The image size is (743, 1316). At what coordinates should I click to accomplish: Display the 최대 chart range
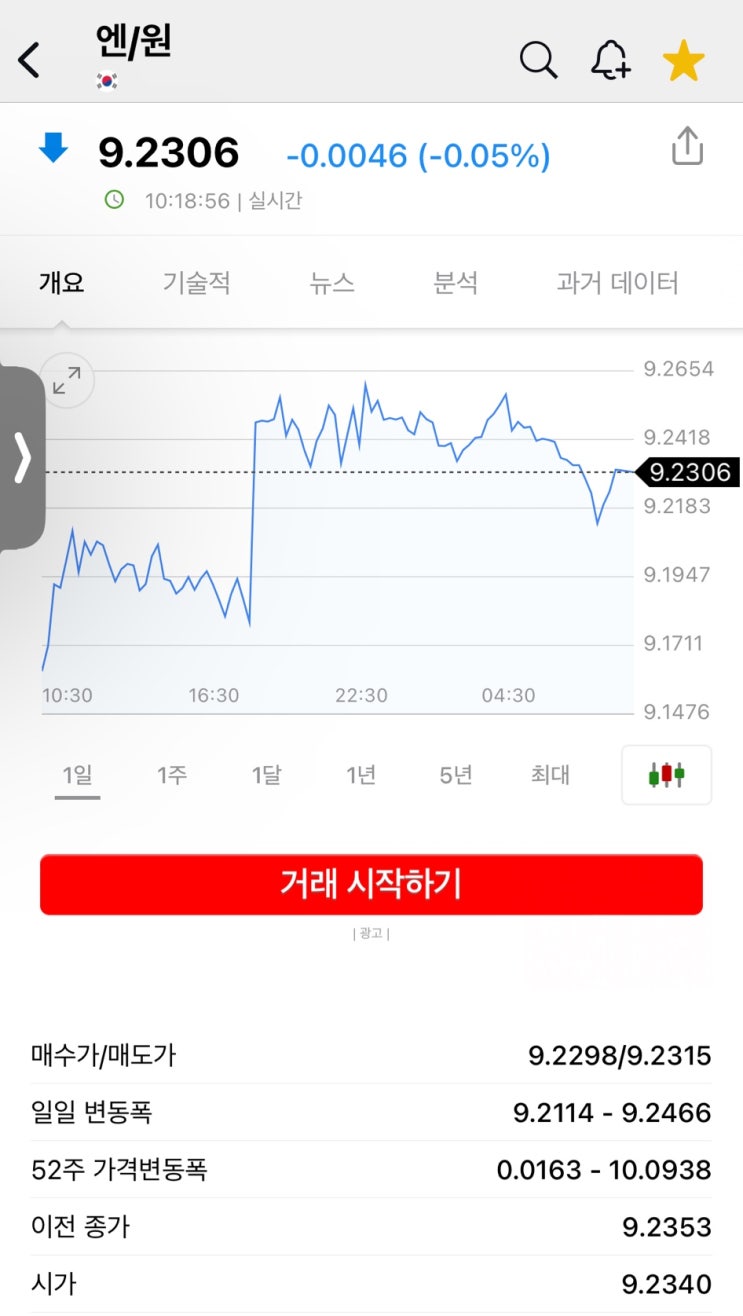550,774
